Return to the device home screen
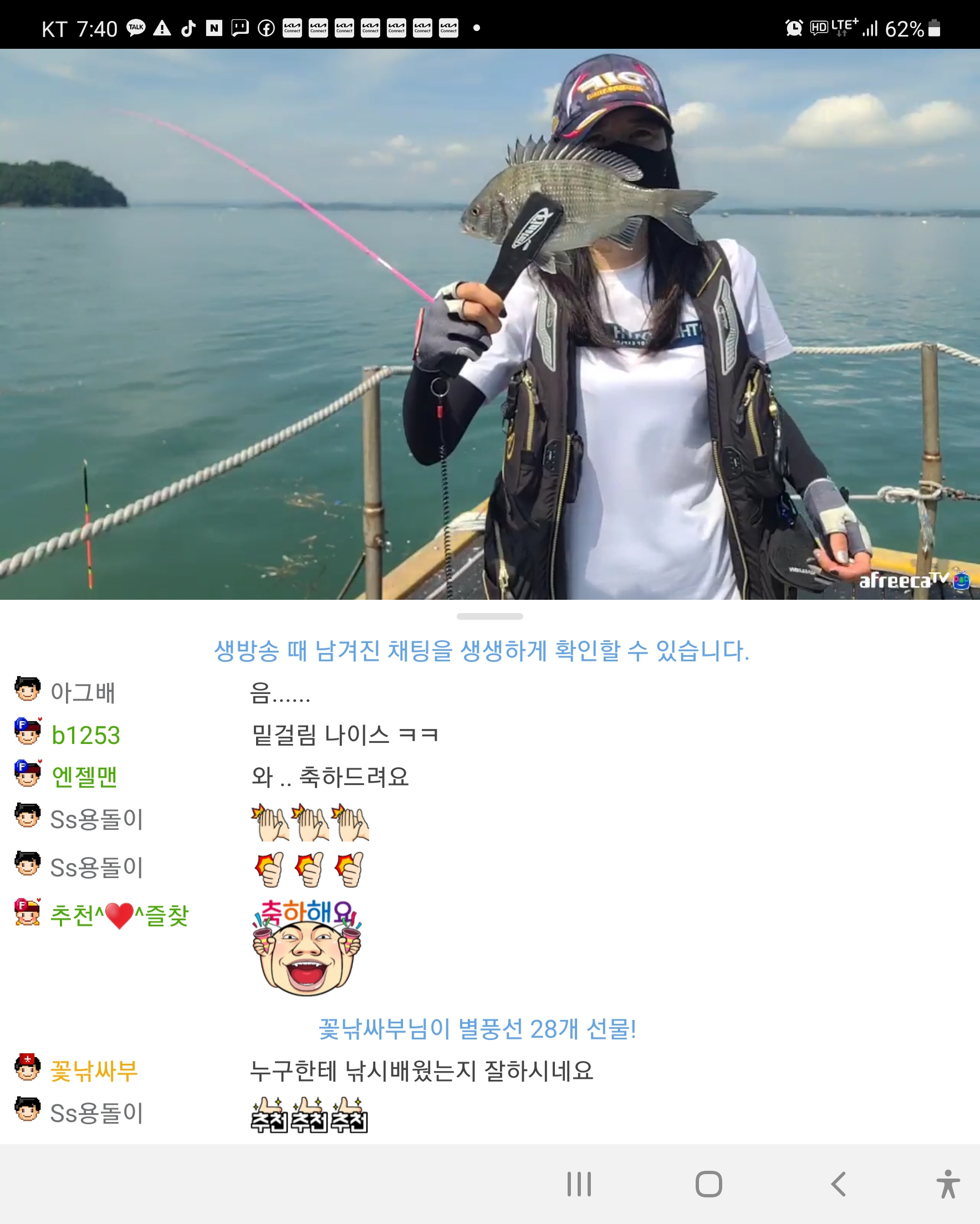Viewport: 980px width, 1224px height. click(x=708, y=1184)
